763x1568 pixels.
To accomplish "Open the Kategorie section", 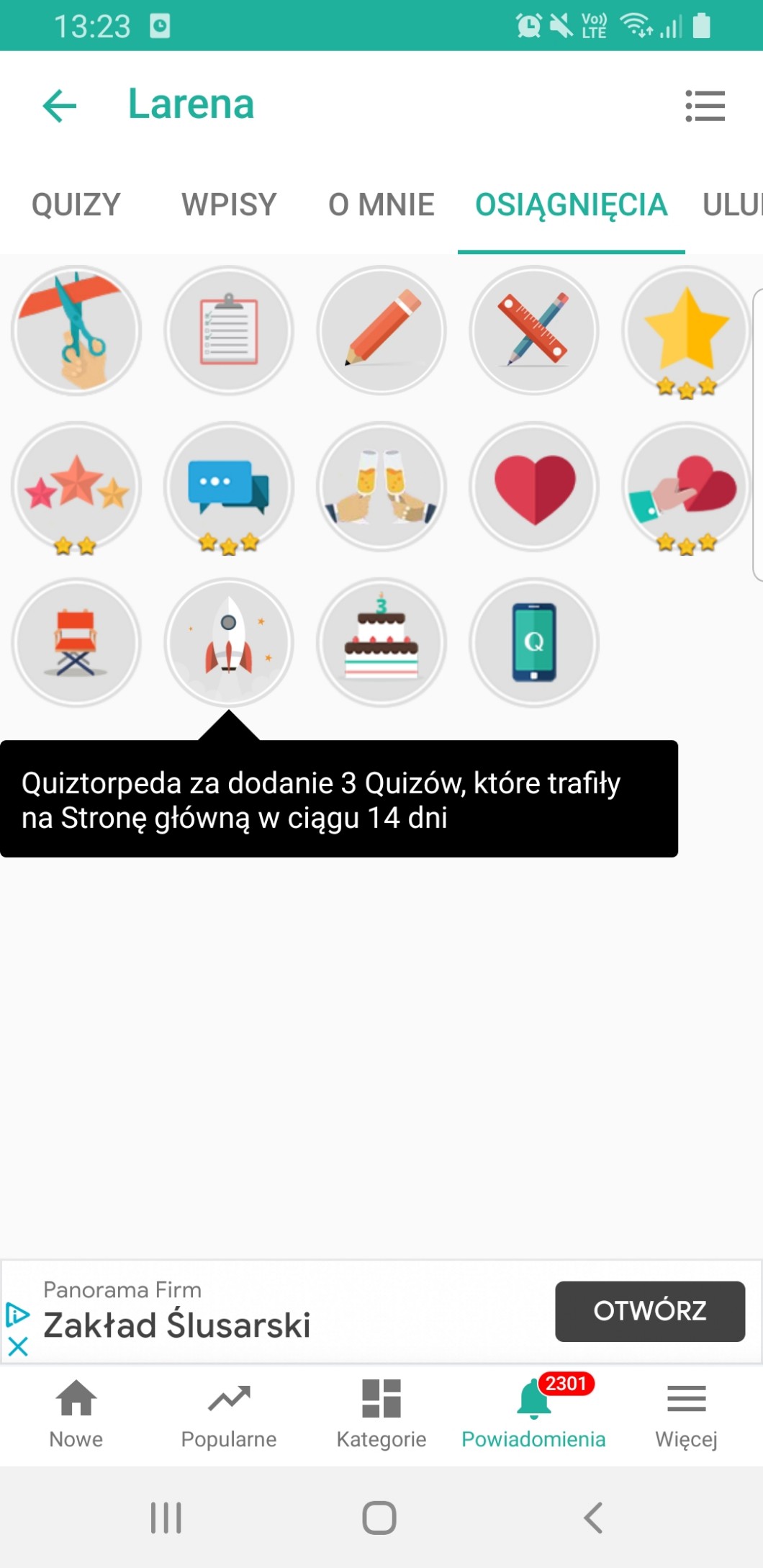I will coord(381,1414).
